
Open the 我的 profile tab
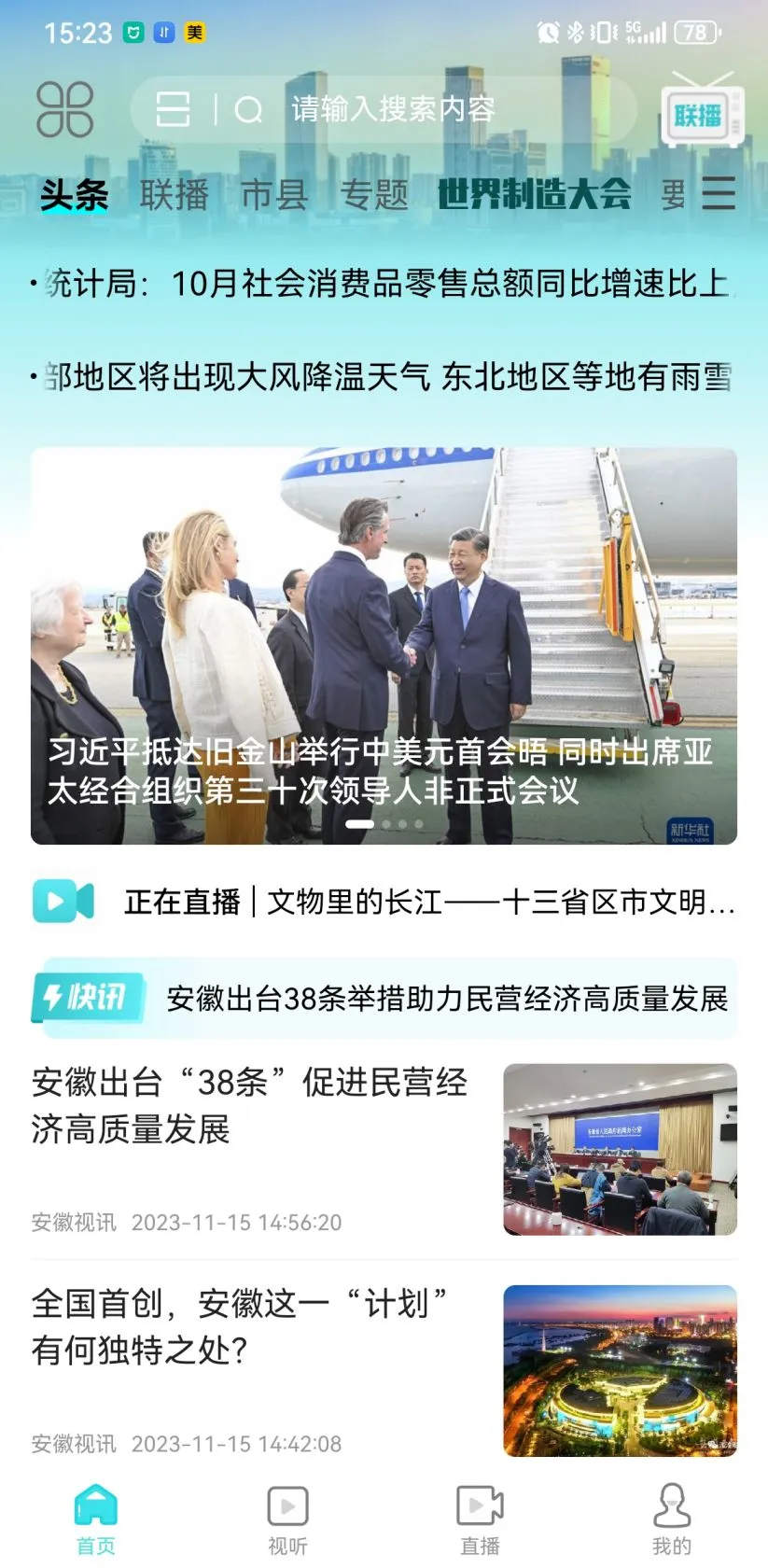pyautogui.click(x=672, y=1519)
